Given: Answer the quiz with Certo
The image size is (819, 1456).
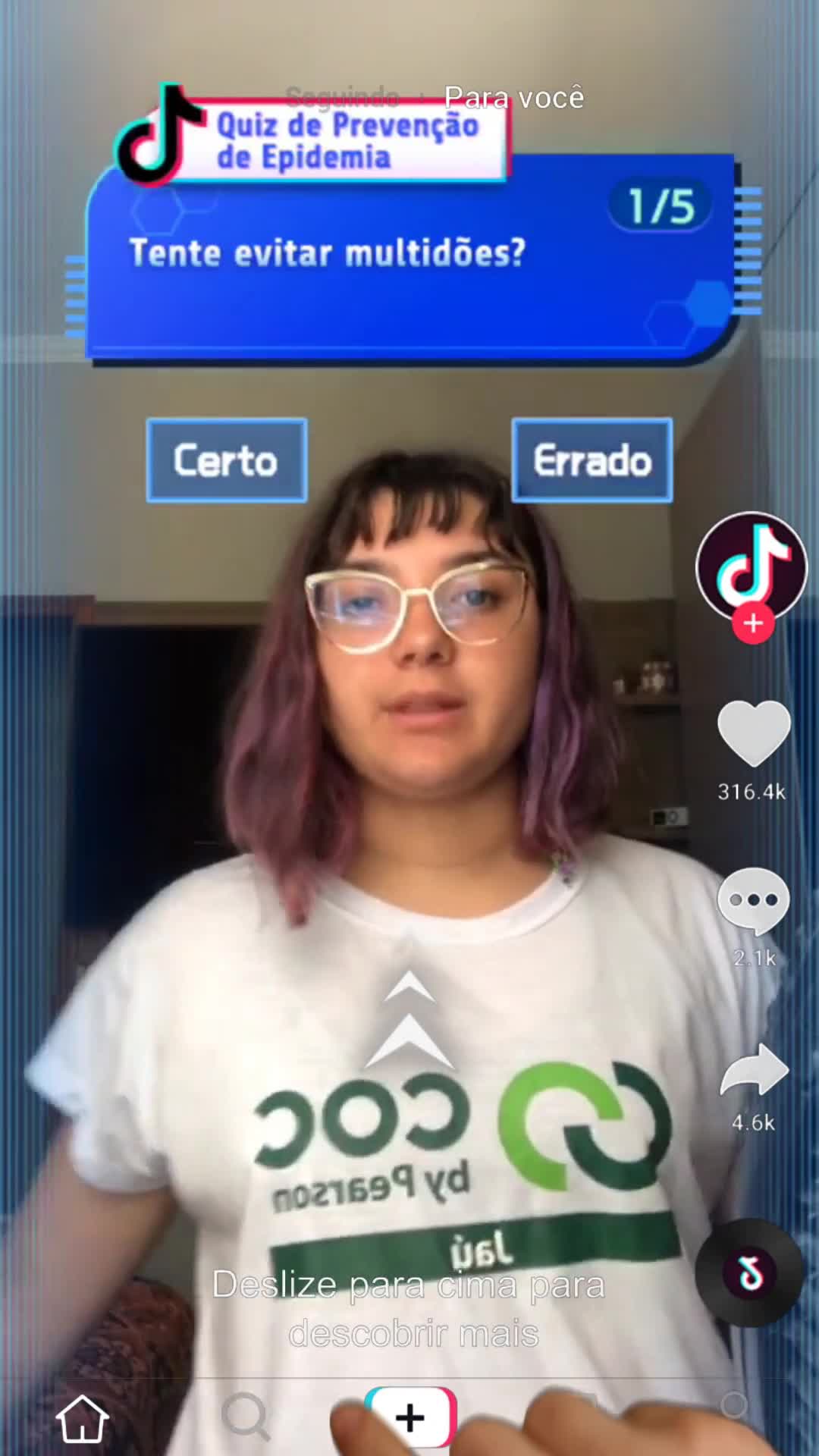Looking at the screenshot, I should pos(226,460).
